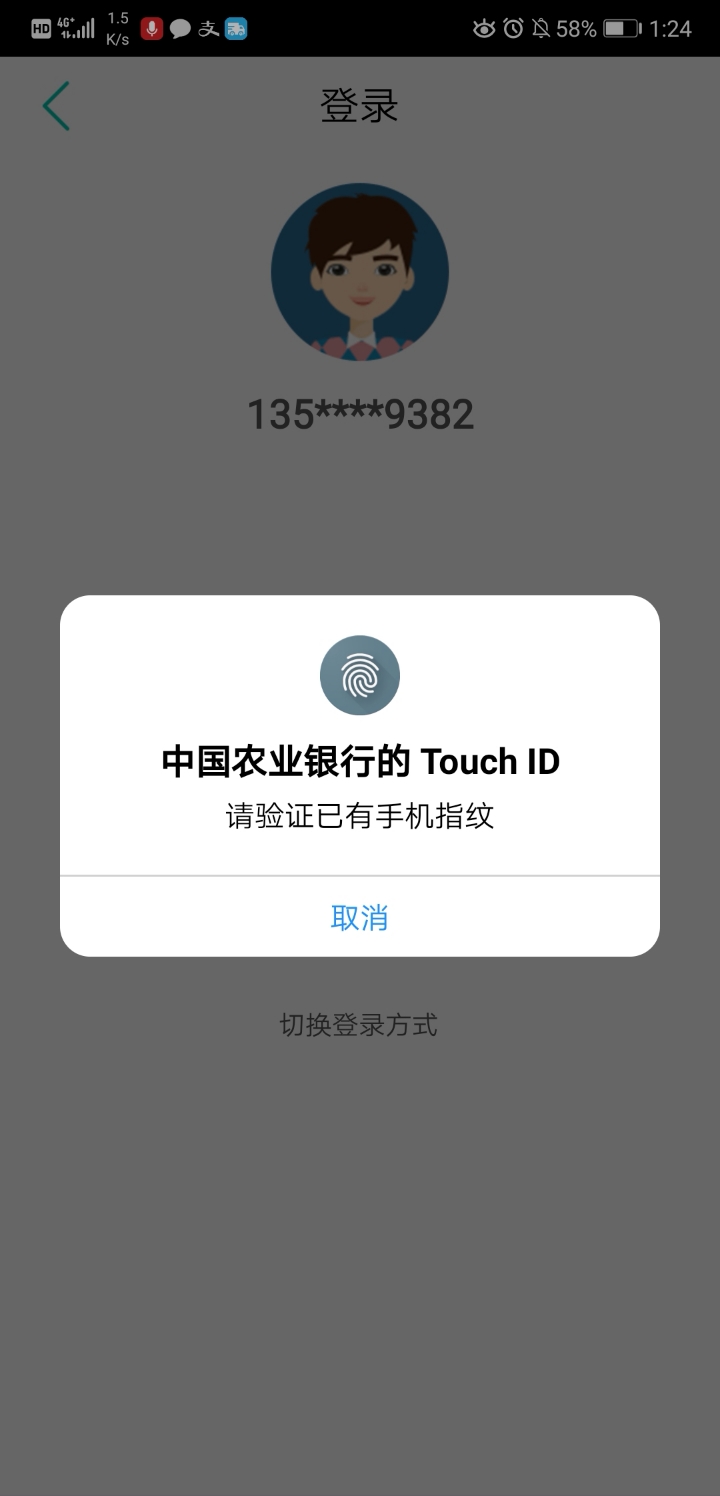Tap the blue app icon next to Alipay
This screenshot has width=720, height=1496.
tap(236, 27)
